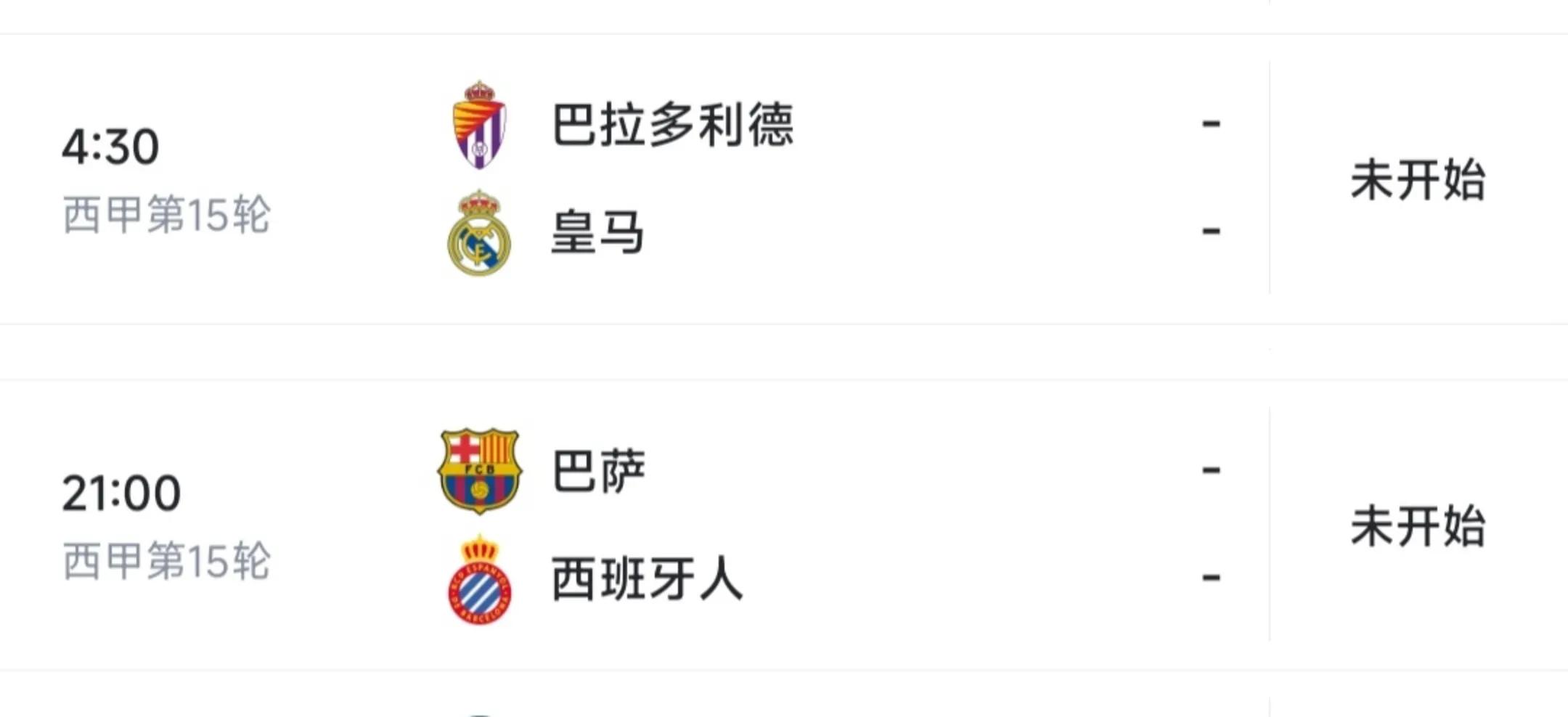
Task: Open the 巴拉多利德 vs 皇马 match
Action: click(784, 179)
